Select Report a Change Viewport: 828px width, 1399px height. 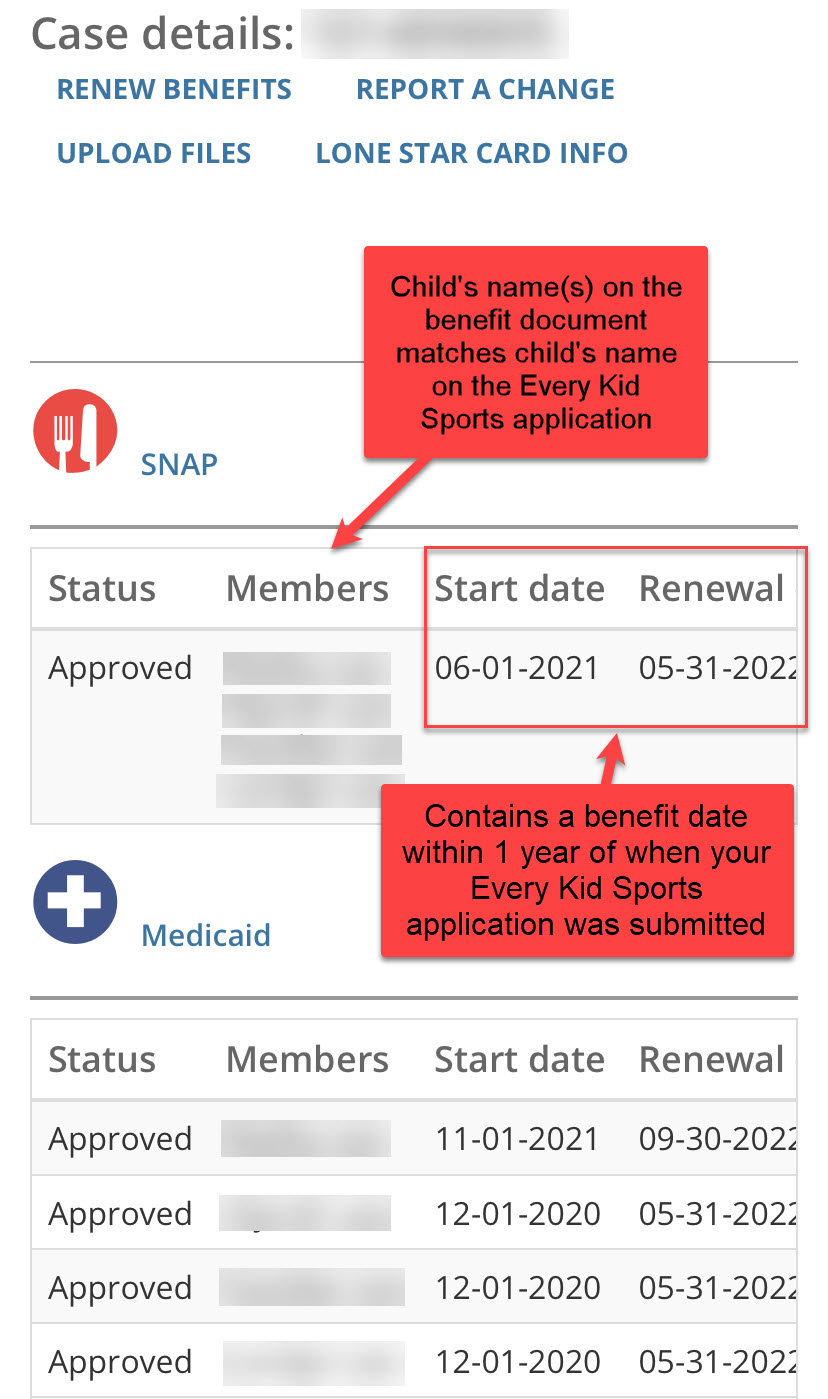(x=485, y=89)
